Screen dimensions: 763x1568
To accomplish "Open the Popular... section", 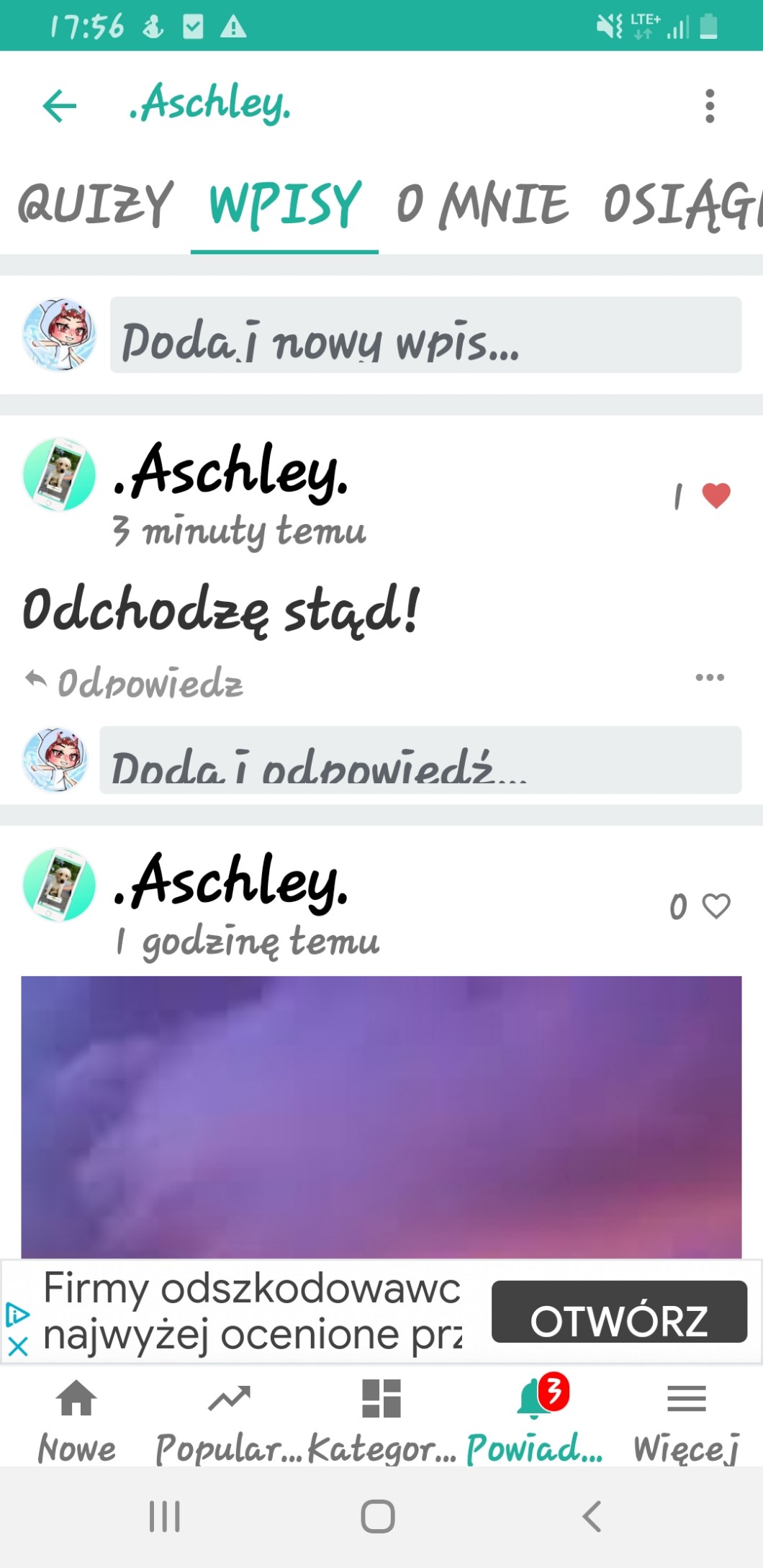I will 229,1418.
